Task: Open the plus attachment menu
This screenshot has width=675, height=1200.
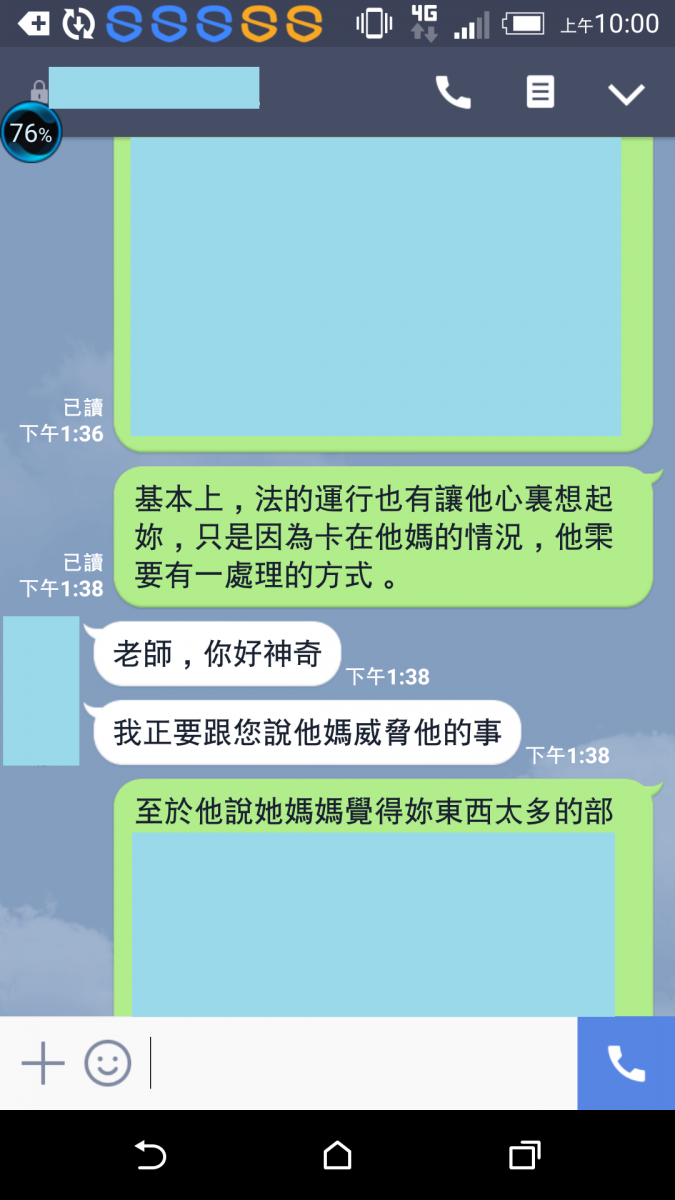Action: coord(43,1063)
